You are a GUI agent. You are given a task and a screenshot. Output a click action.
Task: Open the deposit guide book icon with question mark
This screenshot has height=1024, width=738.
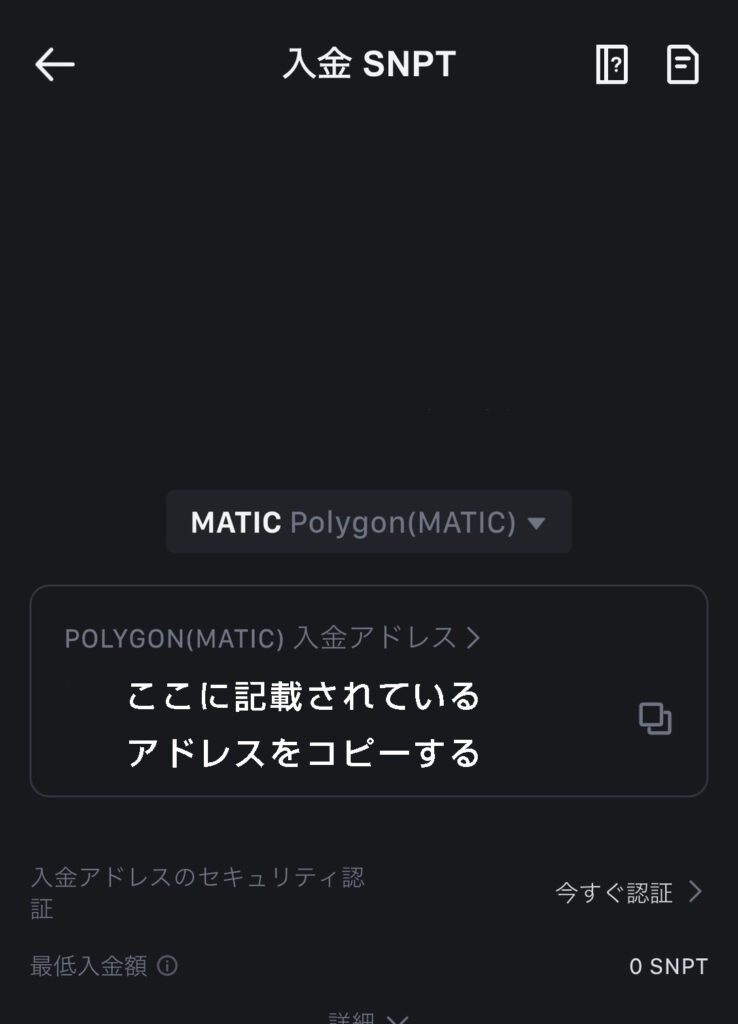(610, 63)
